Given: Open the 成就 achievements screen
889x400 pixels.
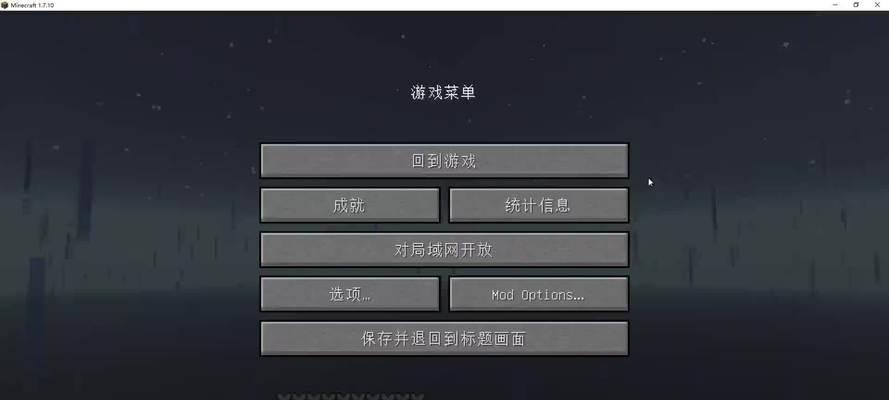Looking at the screenshot, I should pyautogui.click(x=349, y=205).
